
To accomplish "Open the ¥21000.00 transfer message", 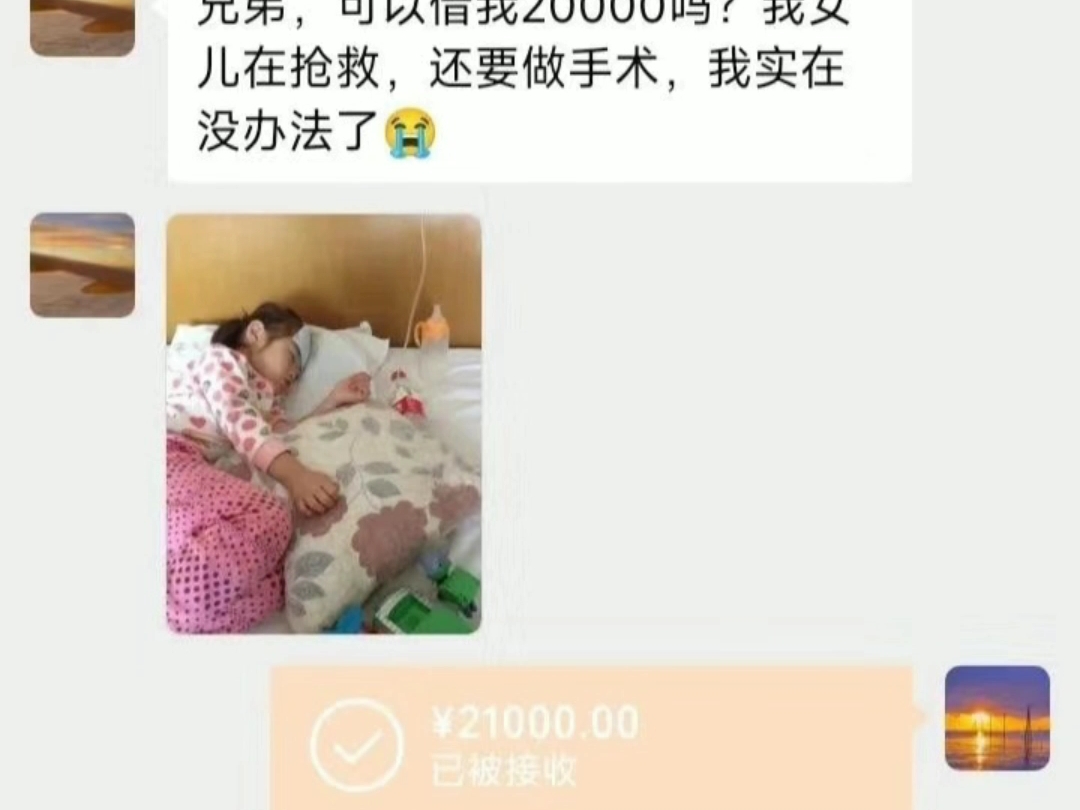I will point(590,740).
